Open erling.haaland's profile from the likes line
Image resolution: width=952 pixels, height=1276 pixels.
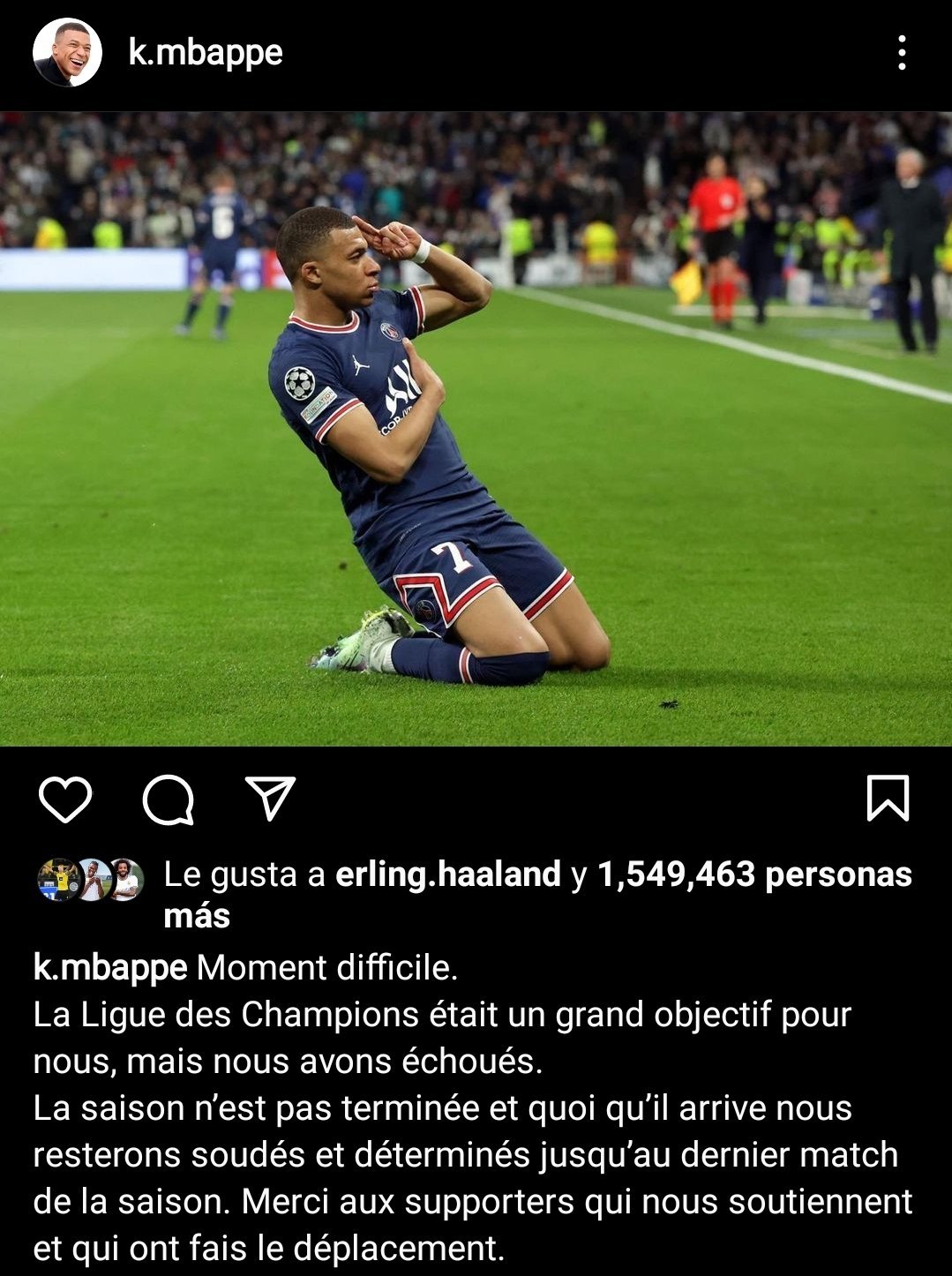pyautogui.click(x=448, y=874)
